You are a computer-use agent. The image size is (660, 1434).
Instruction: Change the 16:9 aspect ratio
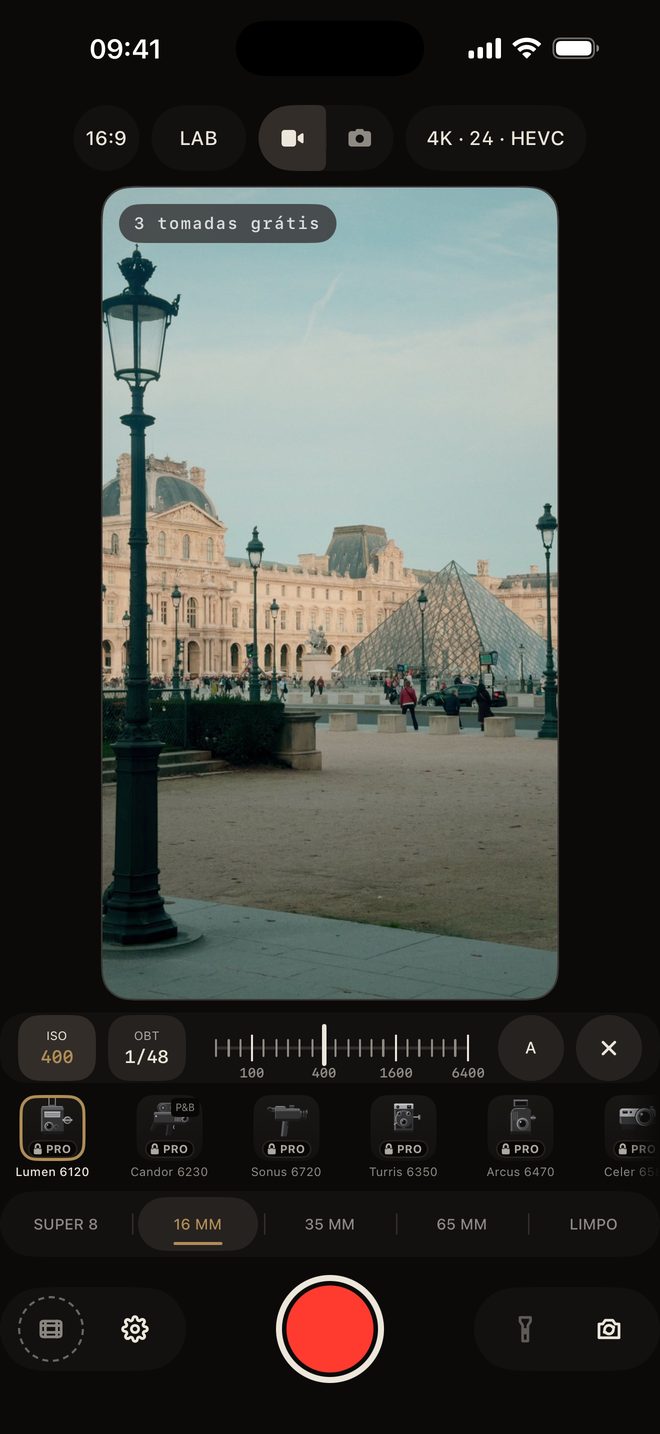[x=106, y=138]
